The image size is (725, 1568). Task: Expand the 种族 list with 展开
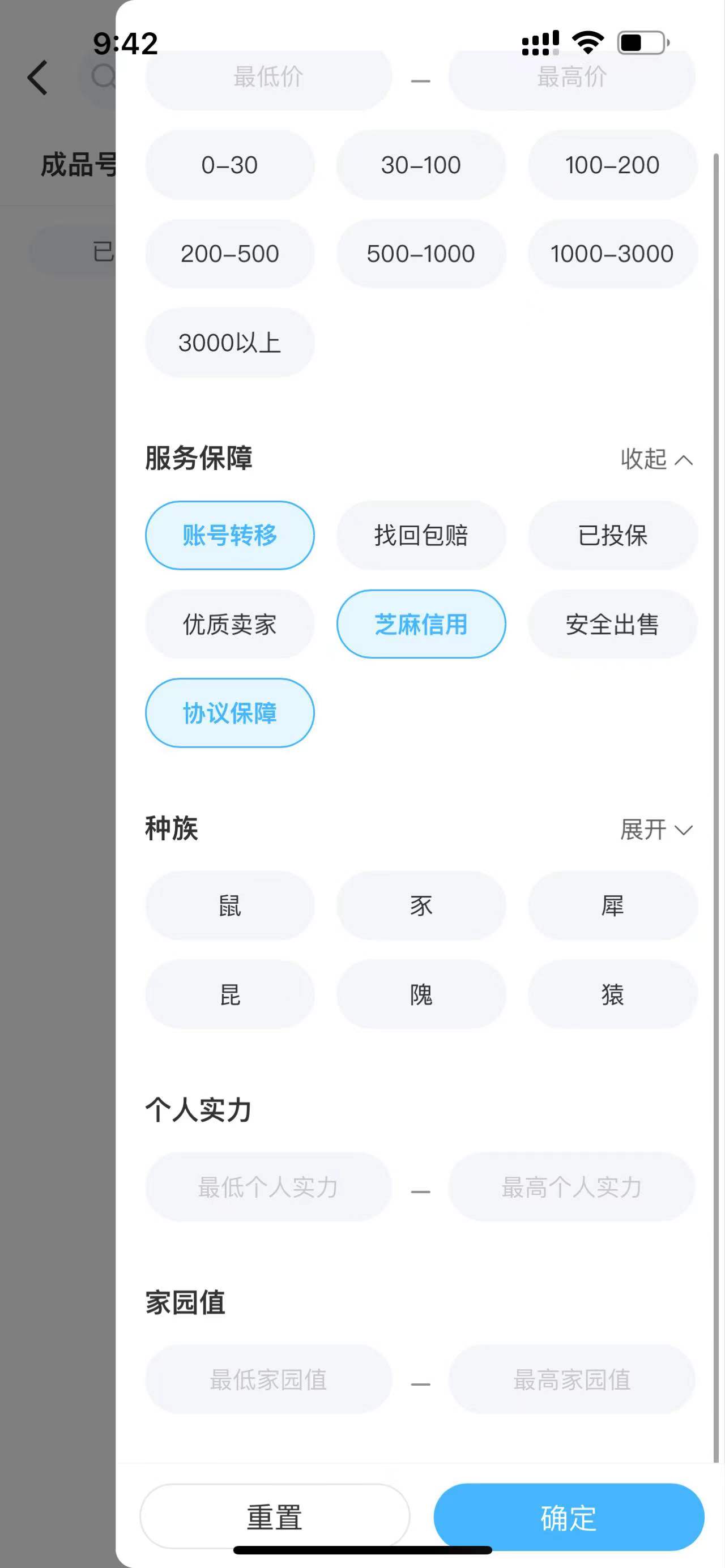pyautogui.click(x=655, y=830)
